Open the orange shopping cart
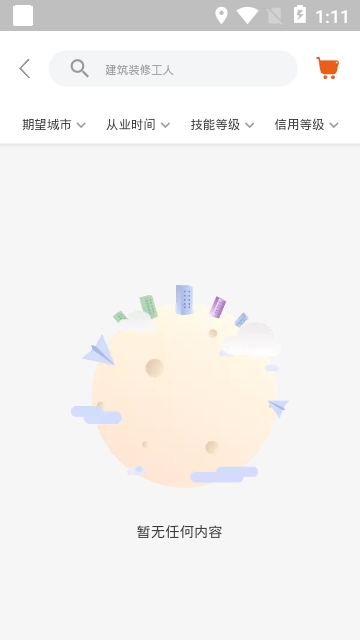Screen dimensions: 360x640 328,68
